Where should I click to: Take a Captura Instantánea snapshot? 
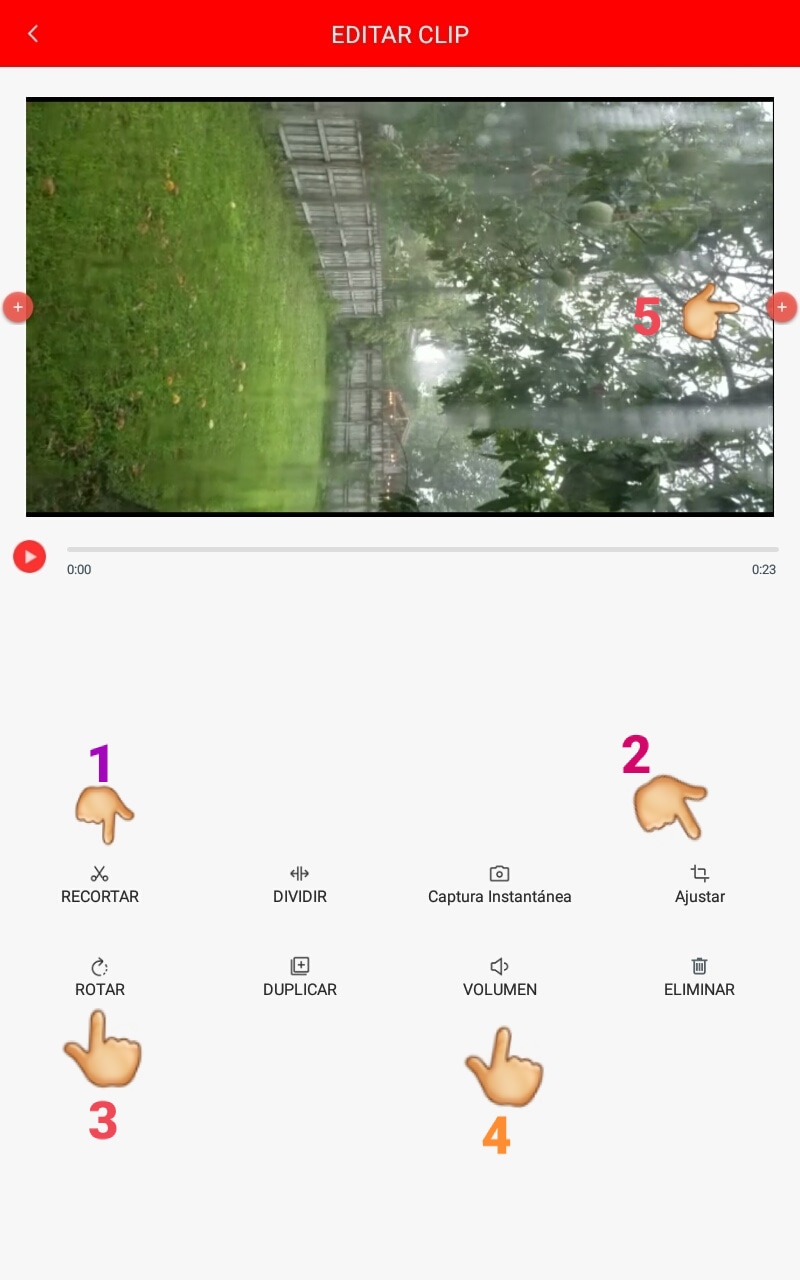pos(499,885)
